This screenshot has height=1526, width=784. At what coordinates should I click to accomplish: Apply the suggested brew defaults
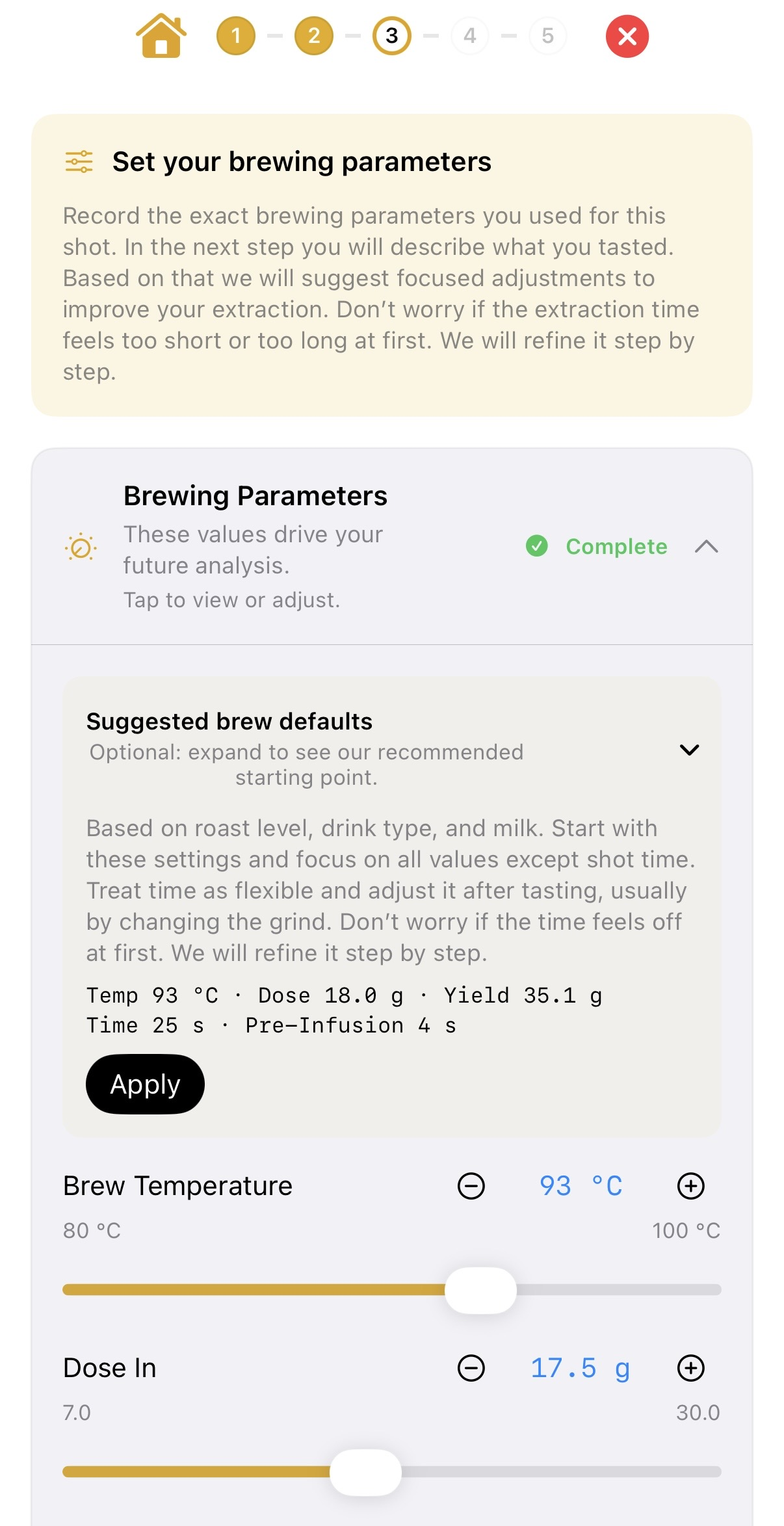144,1084
